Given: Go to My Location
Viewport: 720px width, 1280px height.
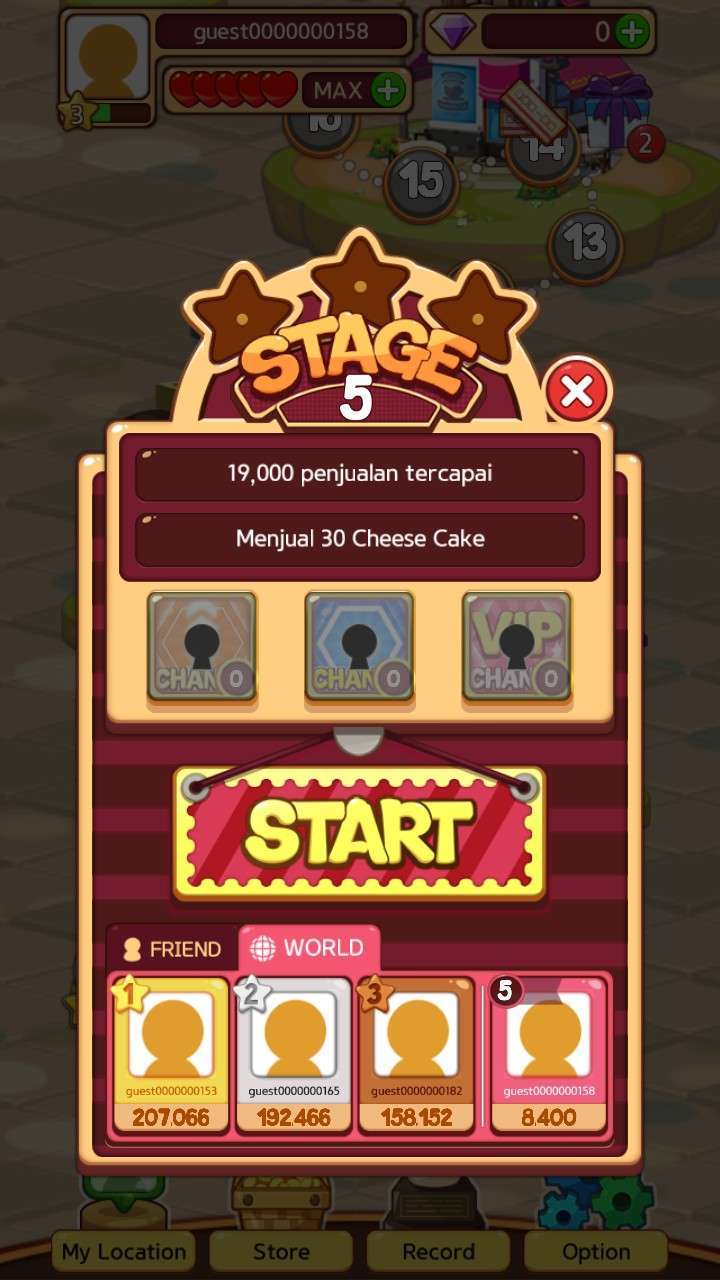Looking at the screenshot, I should point(124,1252).
